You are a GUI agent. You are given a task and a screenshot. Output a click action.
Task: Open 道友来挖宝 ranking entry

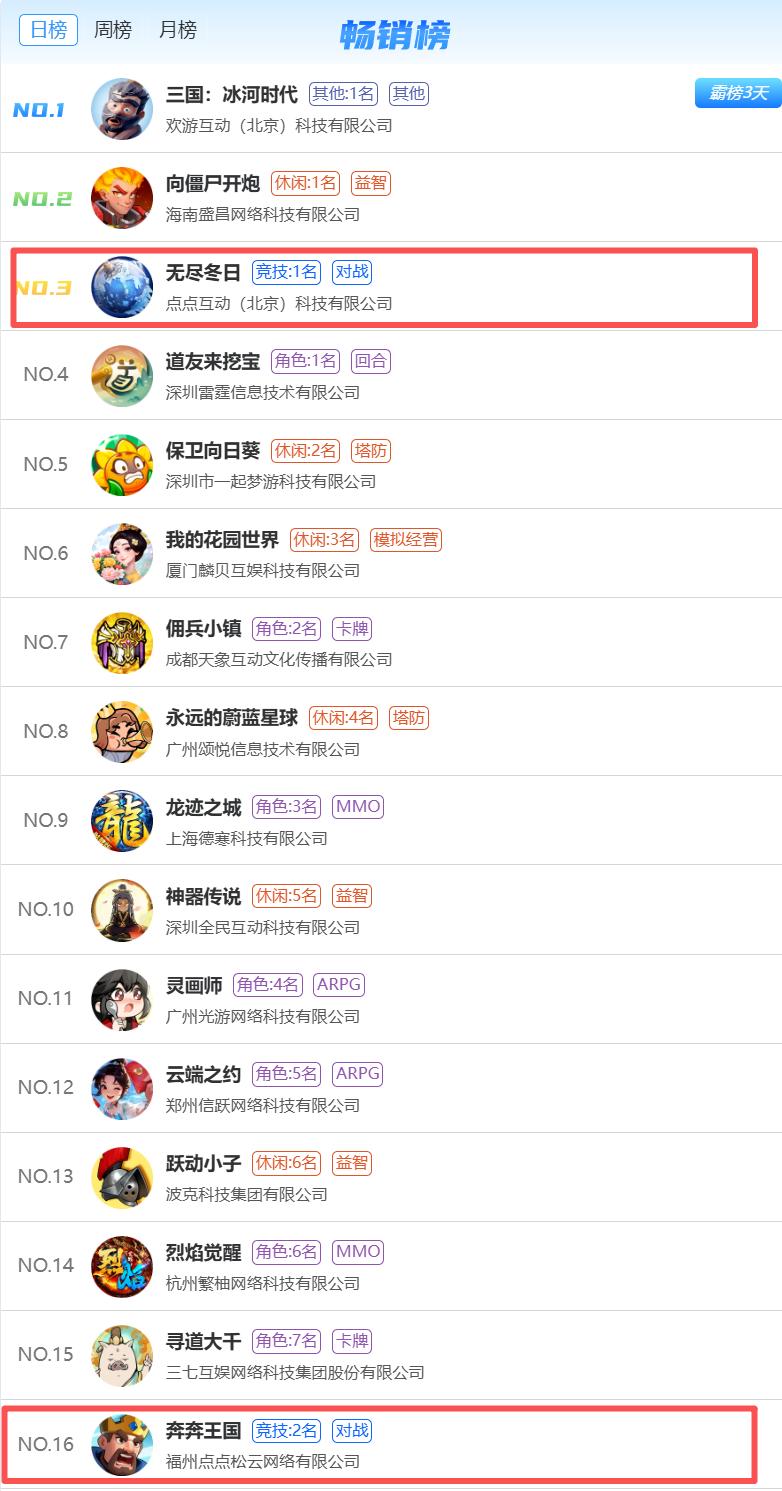(x=213, y=362)
